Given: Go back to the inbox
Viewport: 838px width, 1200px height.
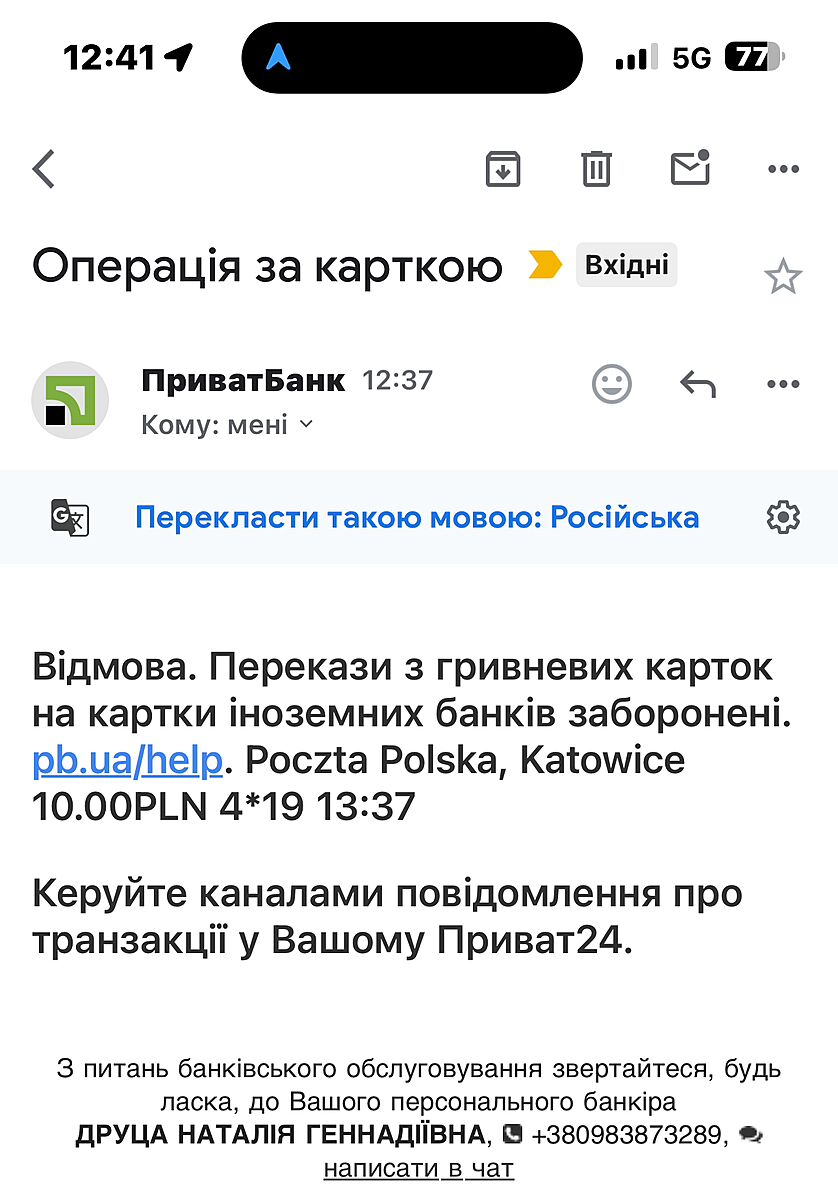Looking at the screenshot, I should coord(44,169).
